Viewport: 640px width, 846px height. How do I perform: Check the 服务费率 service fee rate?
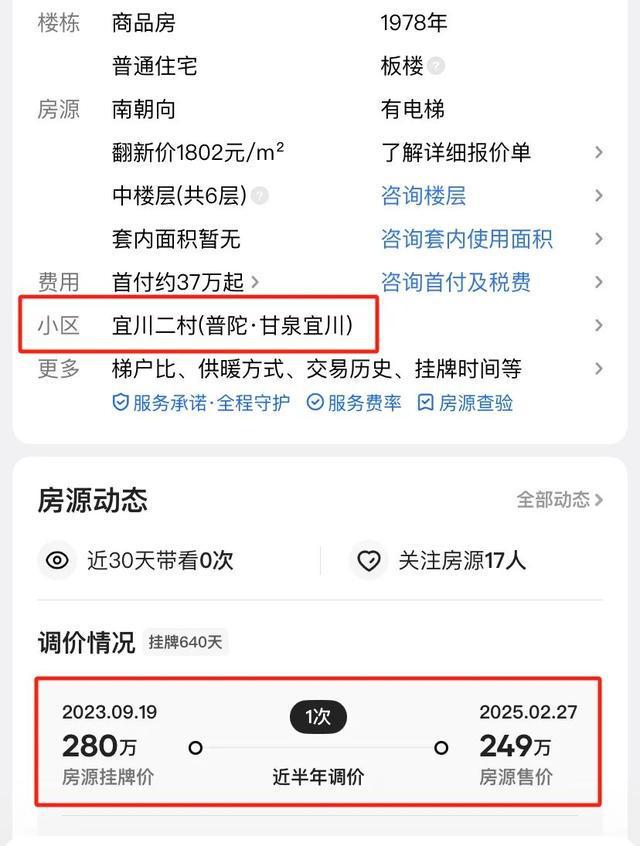(353, 403)
